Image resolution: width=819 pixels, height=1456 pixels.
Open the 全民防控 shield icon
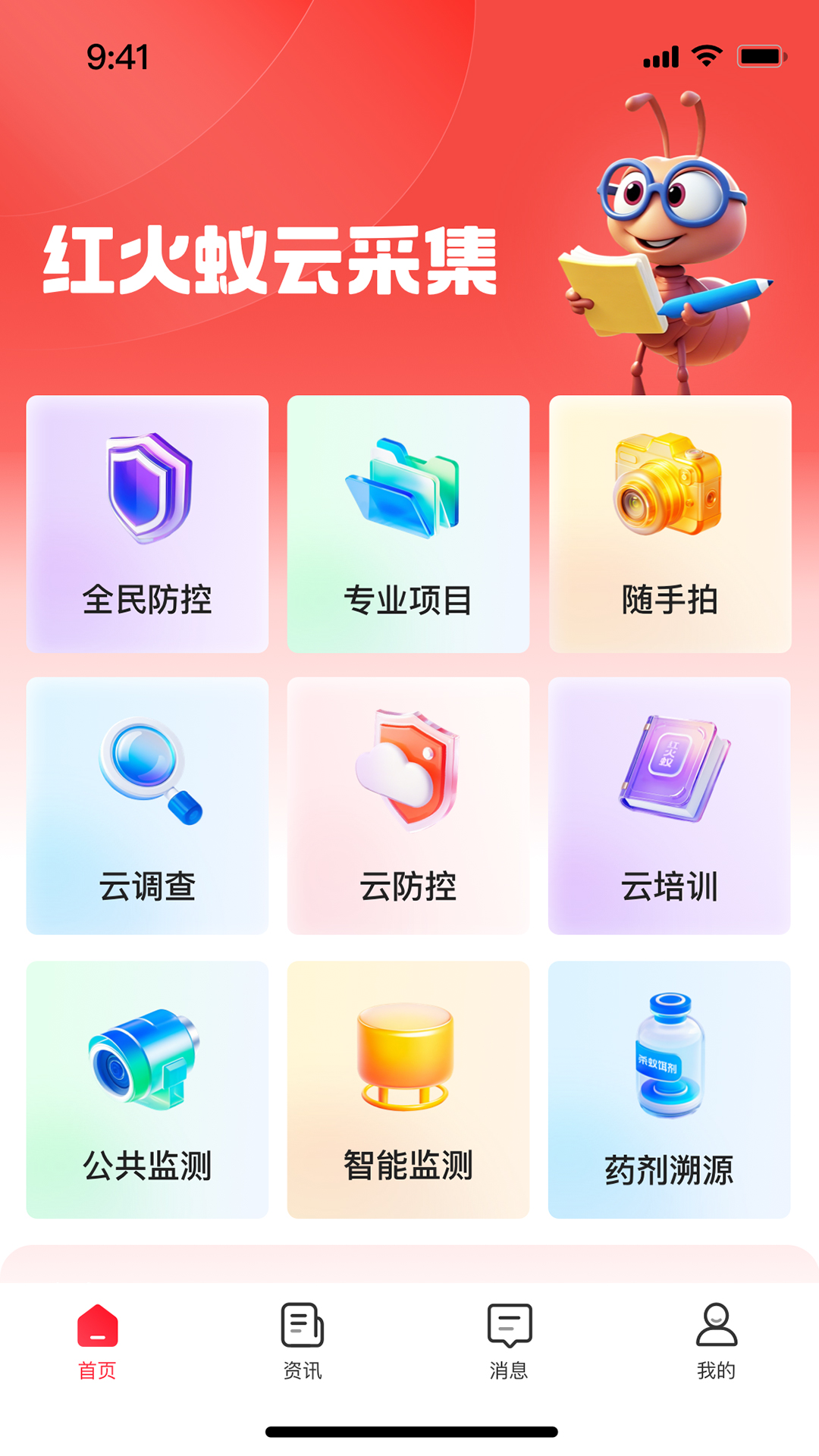click(x=146, y=491)
